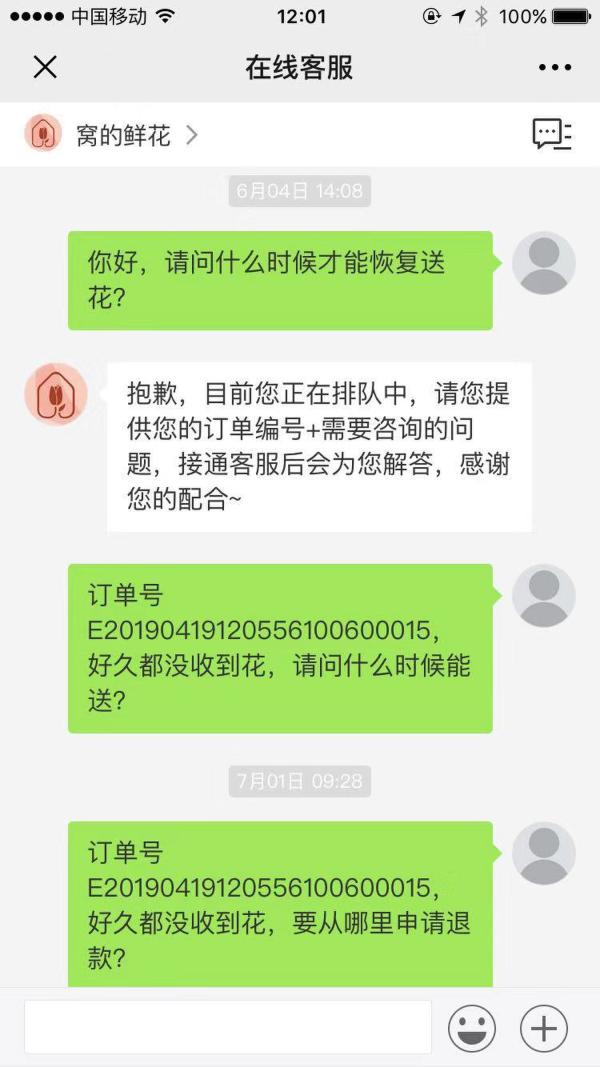This screenshot has width=600, height=1067.
Task: Open the 窝的鲜花 shop page
Action: click(x=122, y=135)
